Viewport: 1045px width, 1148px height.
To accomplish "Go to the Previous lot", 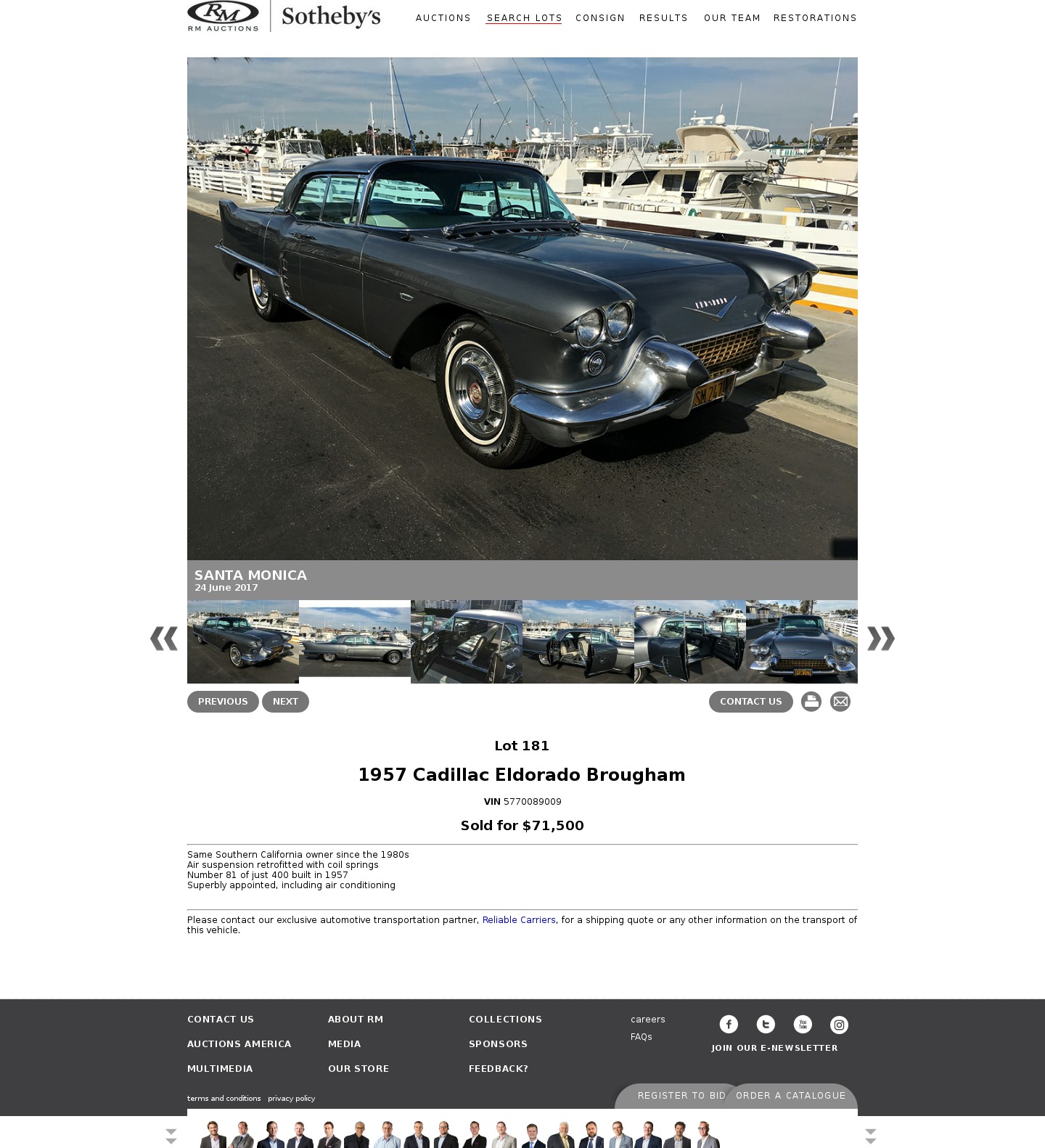I will pyautogui.click(x=223, y=702).
